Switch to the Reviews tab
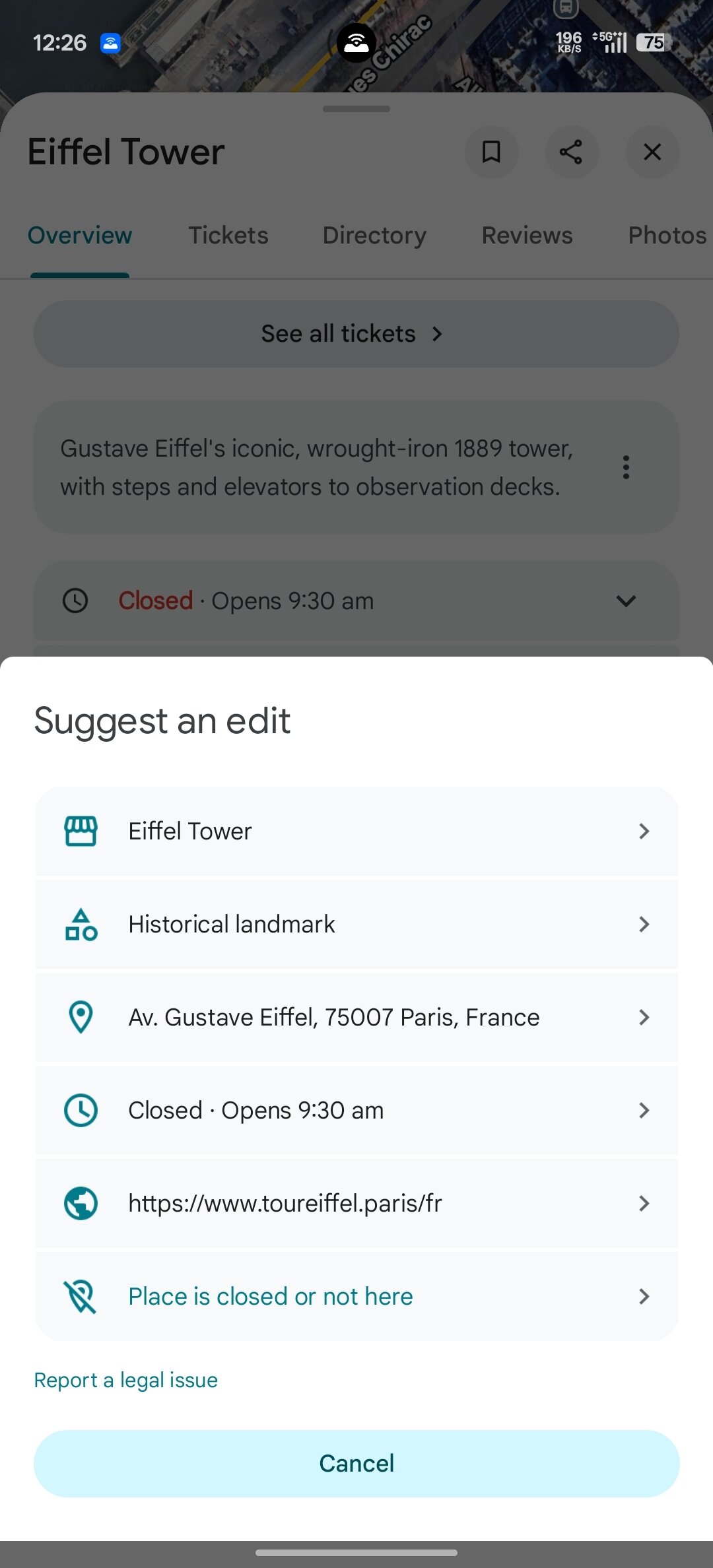713x1568 pixels. [527, 235]
